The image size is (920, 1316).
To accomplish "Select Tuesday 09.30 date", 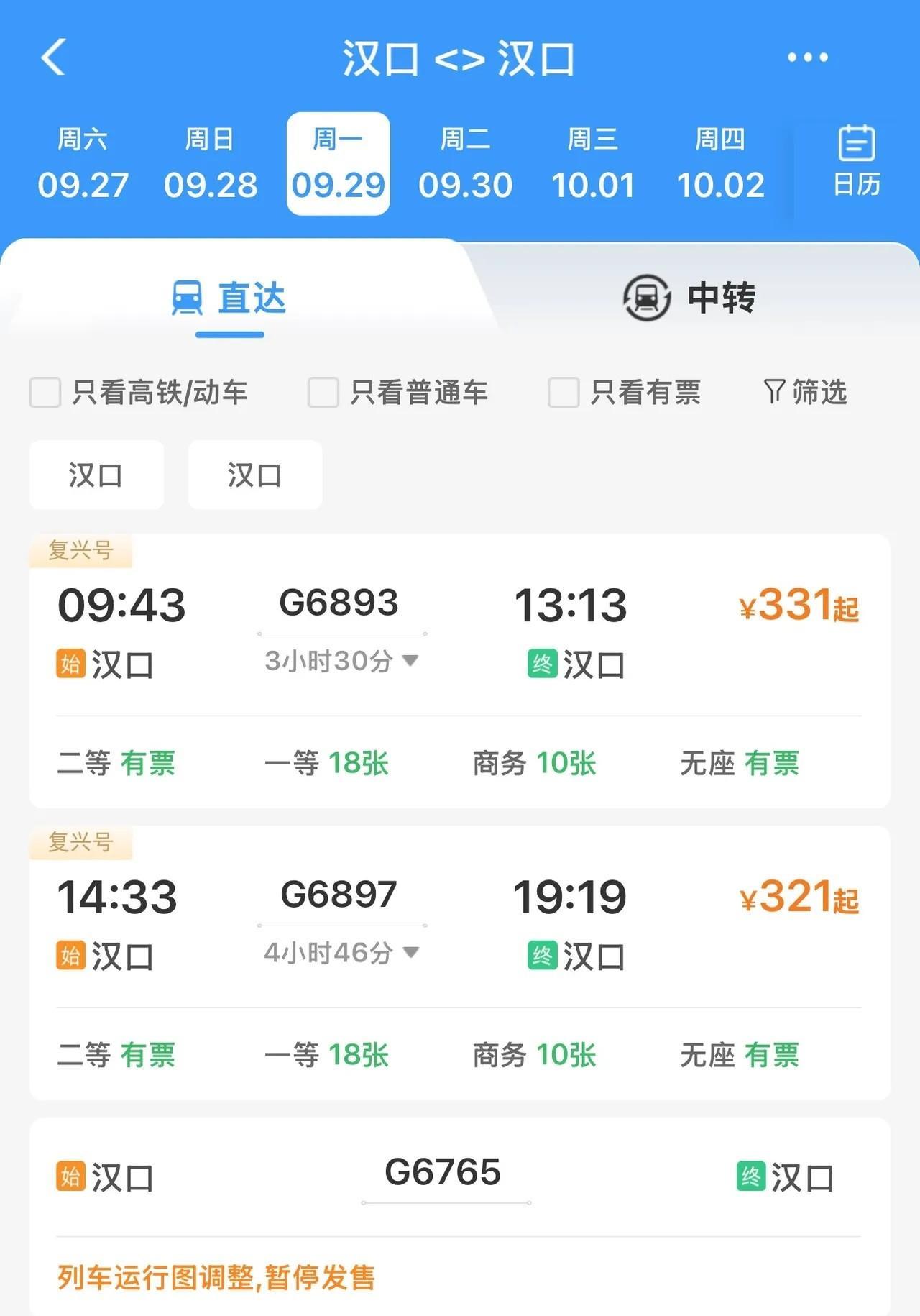I will (x=465, y=164).
